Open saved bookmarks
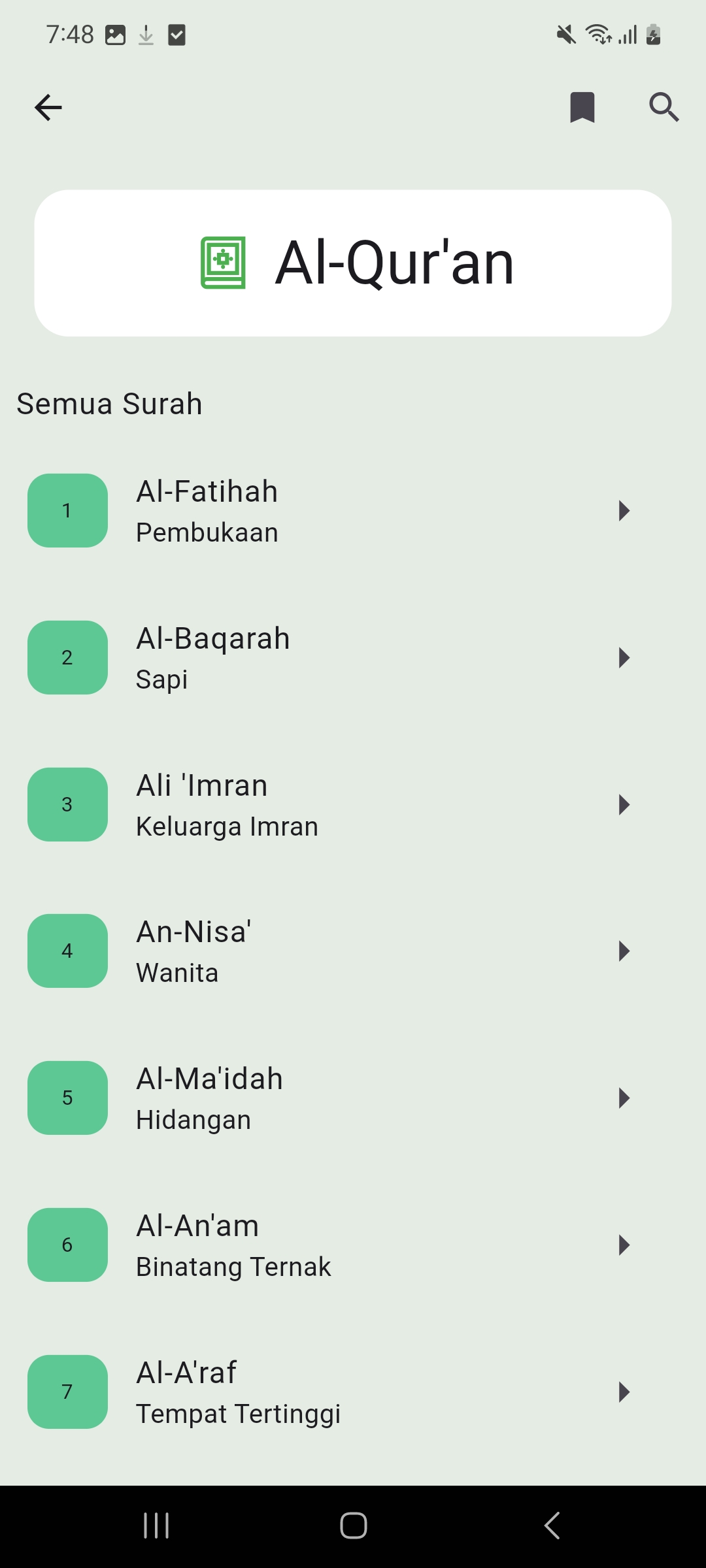 (582, 107)
